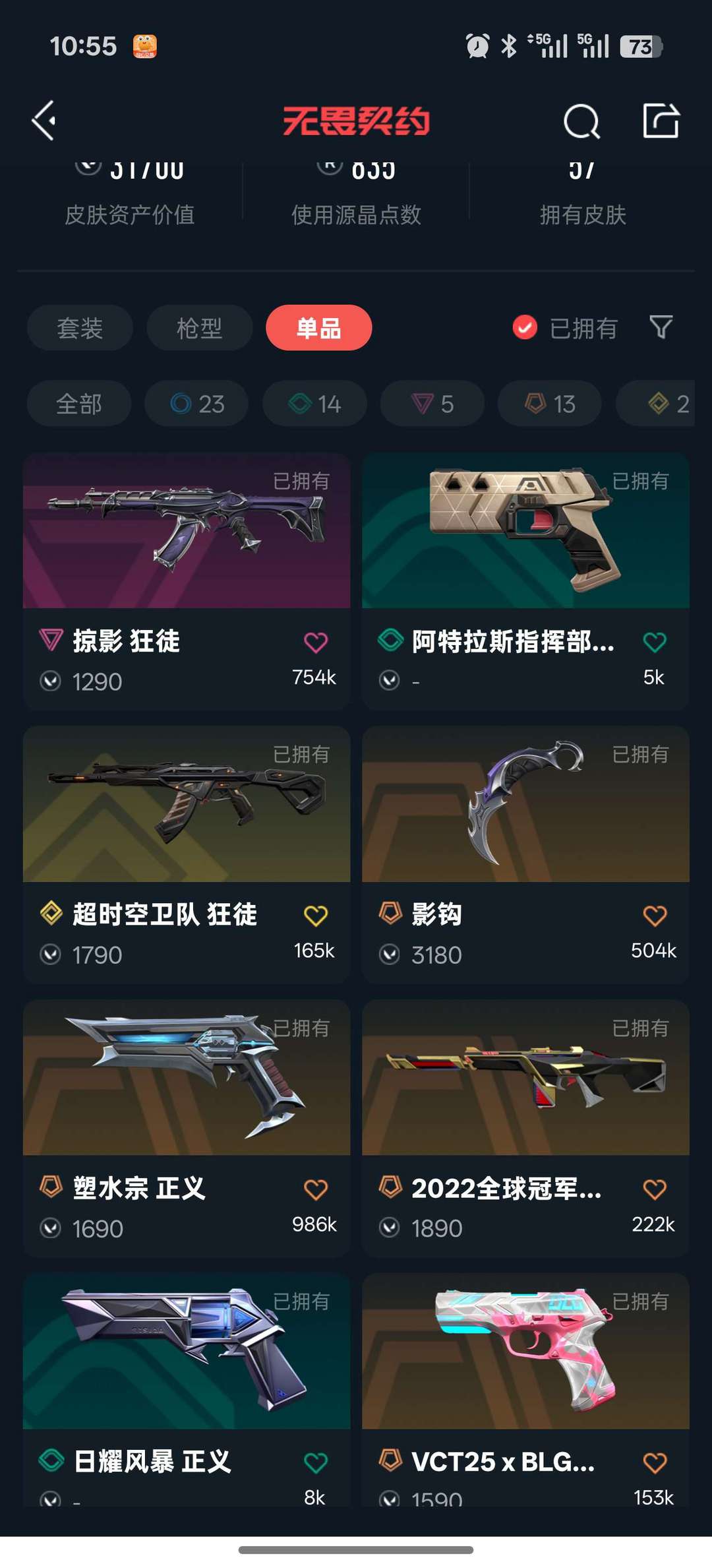Image resolution: width=712 pixels, height=1568 pixels.
Task: Uncheck the 已拥有 filter checkbox
Action: (x=525, y=327)
